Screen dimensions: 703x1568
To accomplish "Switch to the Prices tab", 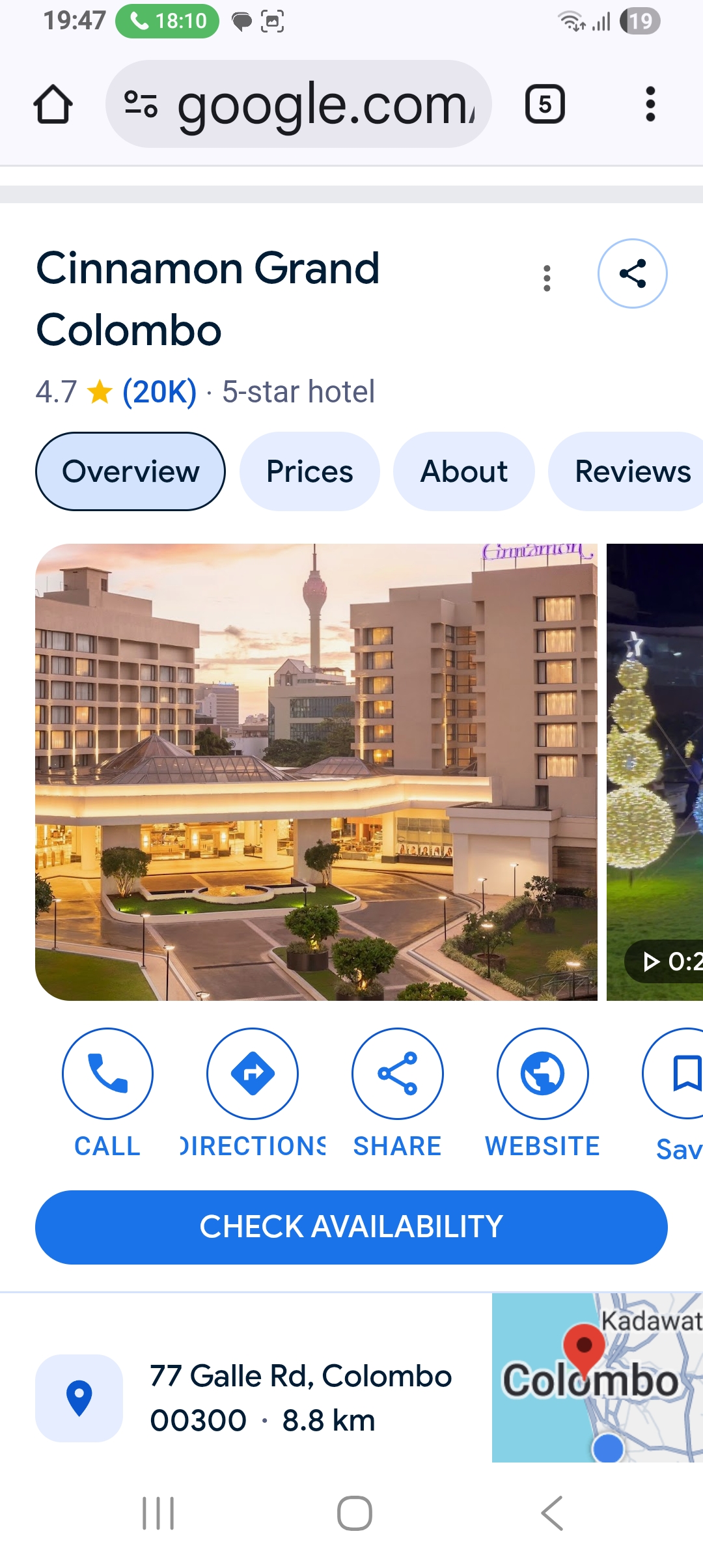I will pos(309,471).
